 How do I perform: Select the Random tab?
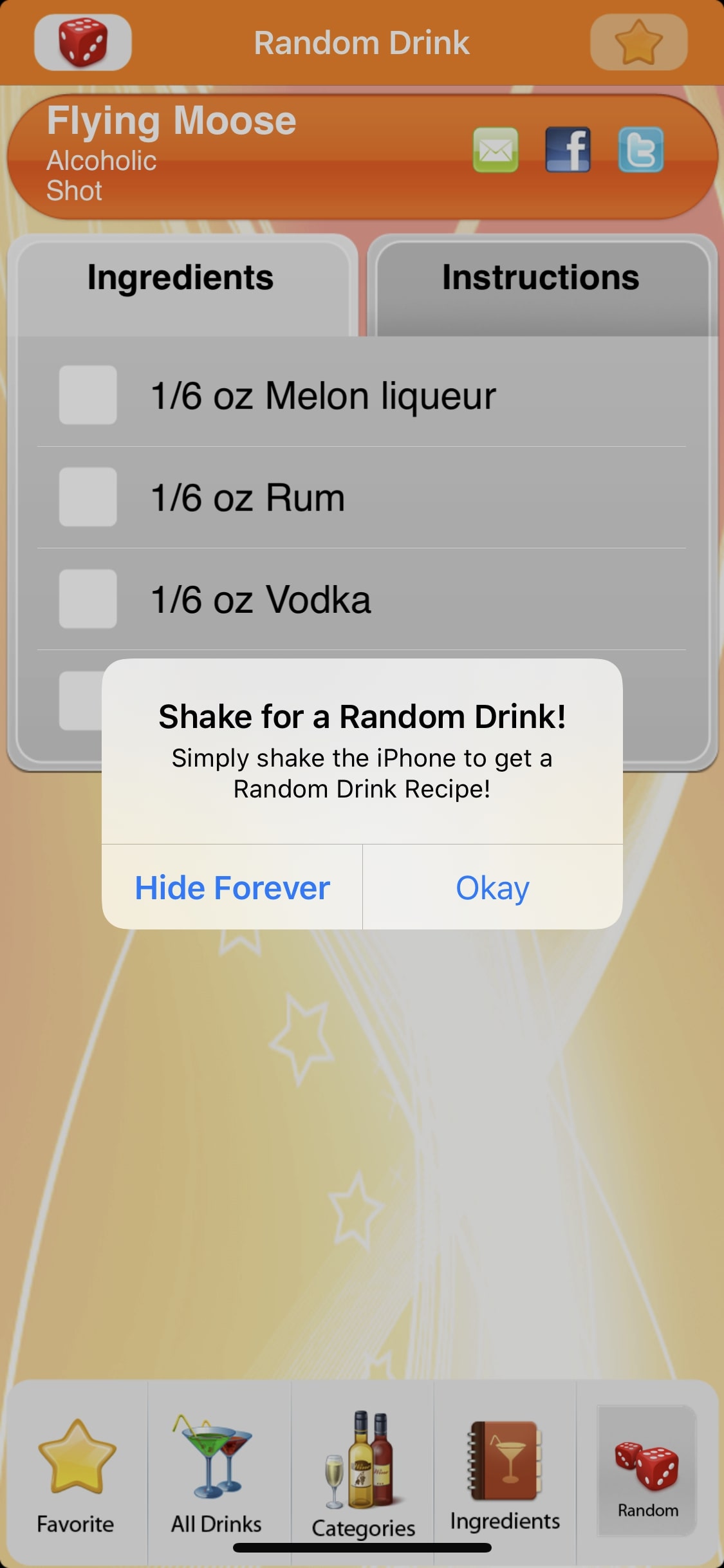pos(647,1474)
